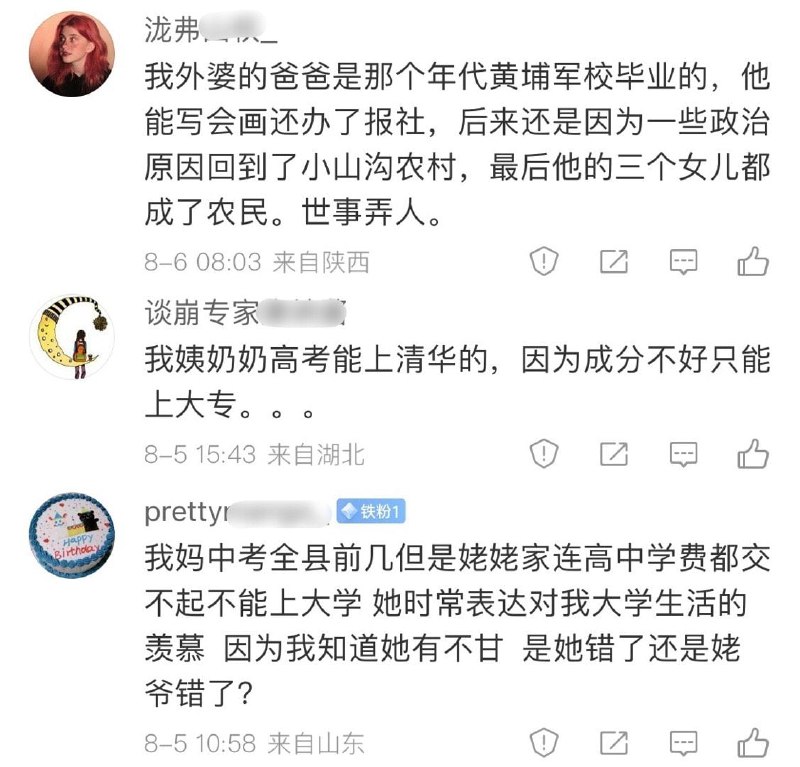Like the comment from 陕西
Viewport: 800px width, 767px height.
click(x=752, y=263)
